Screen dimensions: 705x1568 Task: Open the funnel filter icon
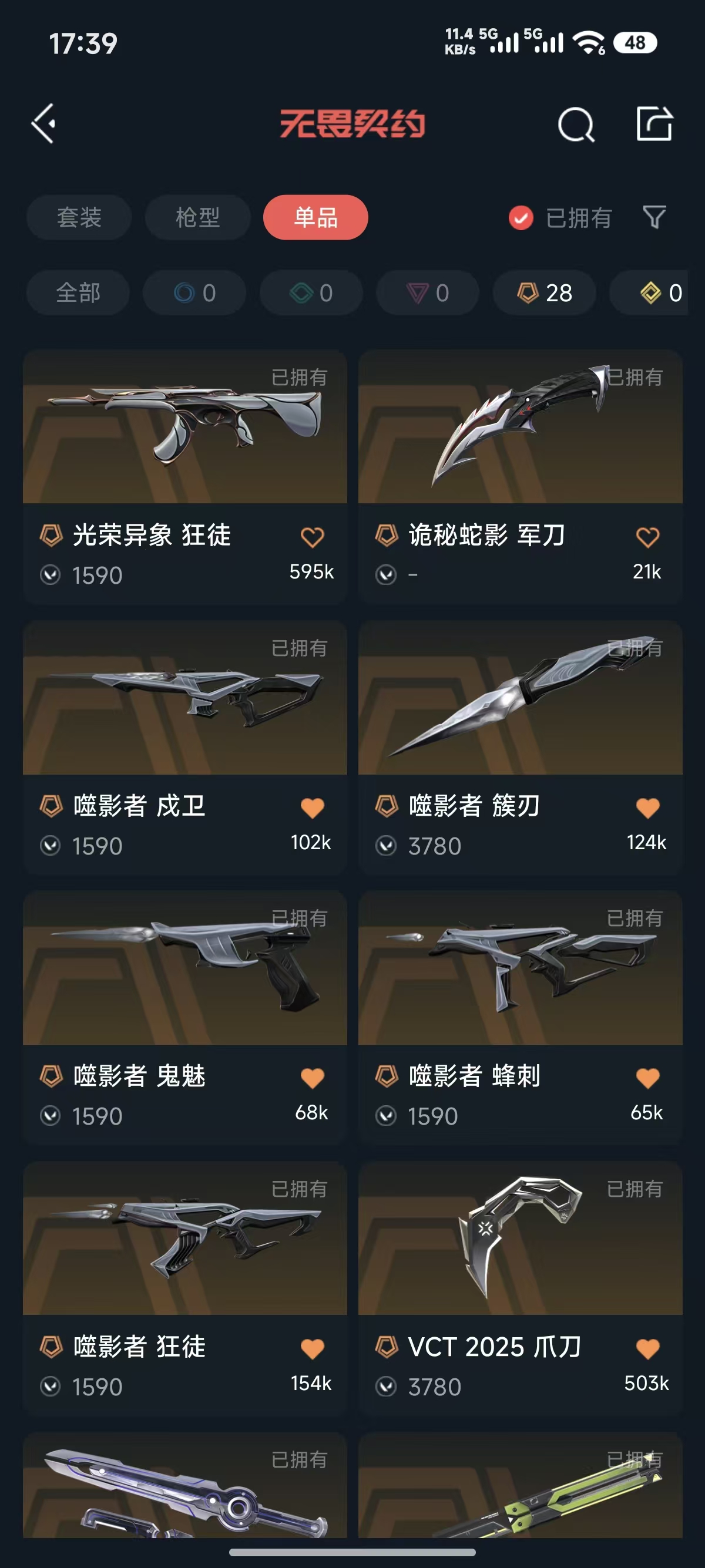(654, 217)
